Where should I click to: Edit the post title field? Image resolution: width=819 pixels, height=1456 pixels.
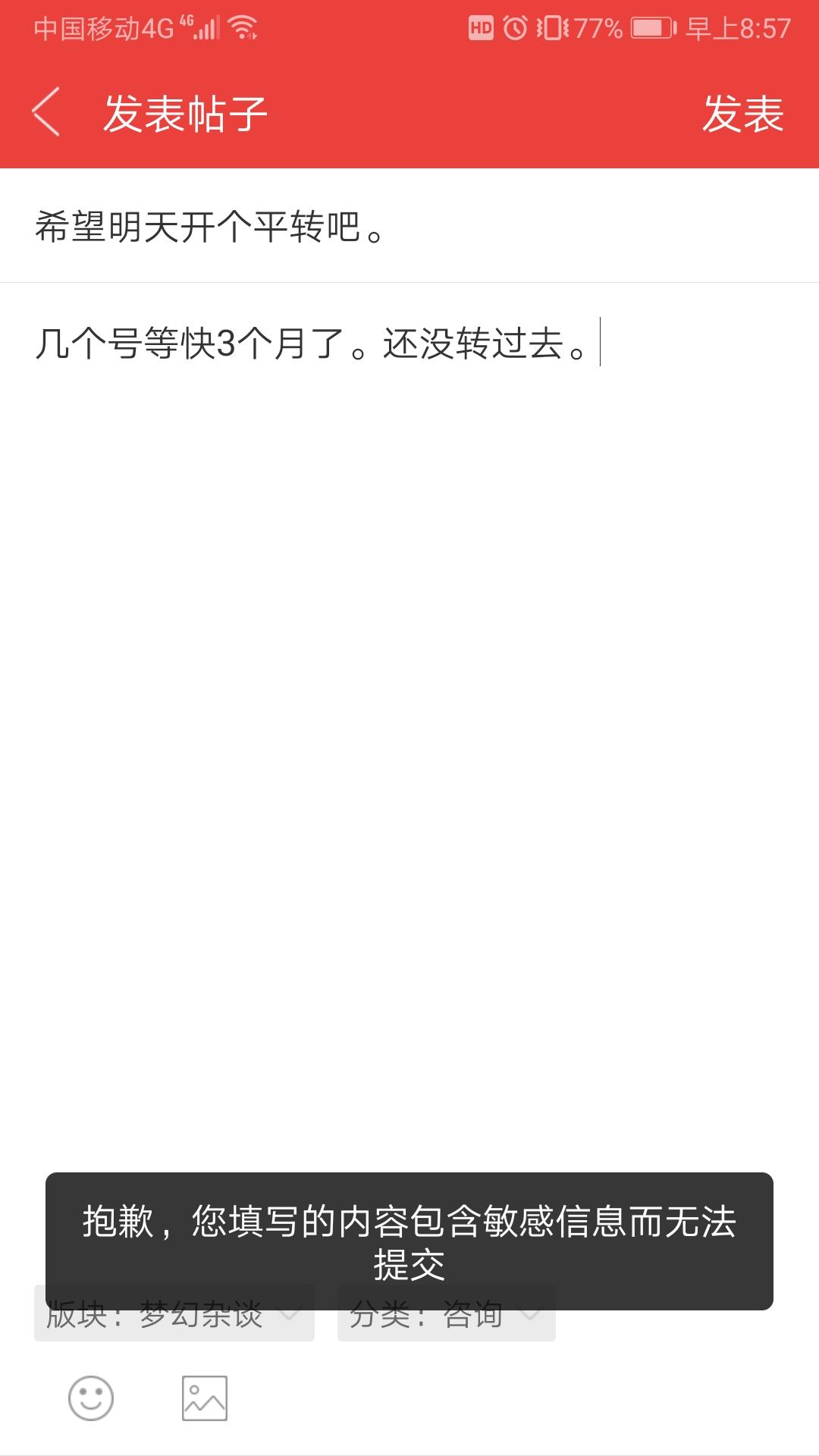[x=409, y=226]
